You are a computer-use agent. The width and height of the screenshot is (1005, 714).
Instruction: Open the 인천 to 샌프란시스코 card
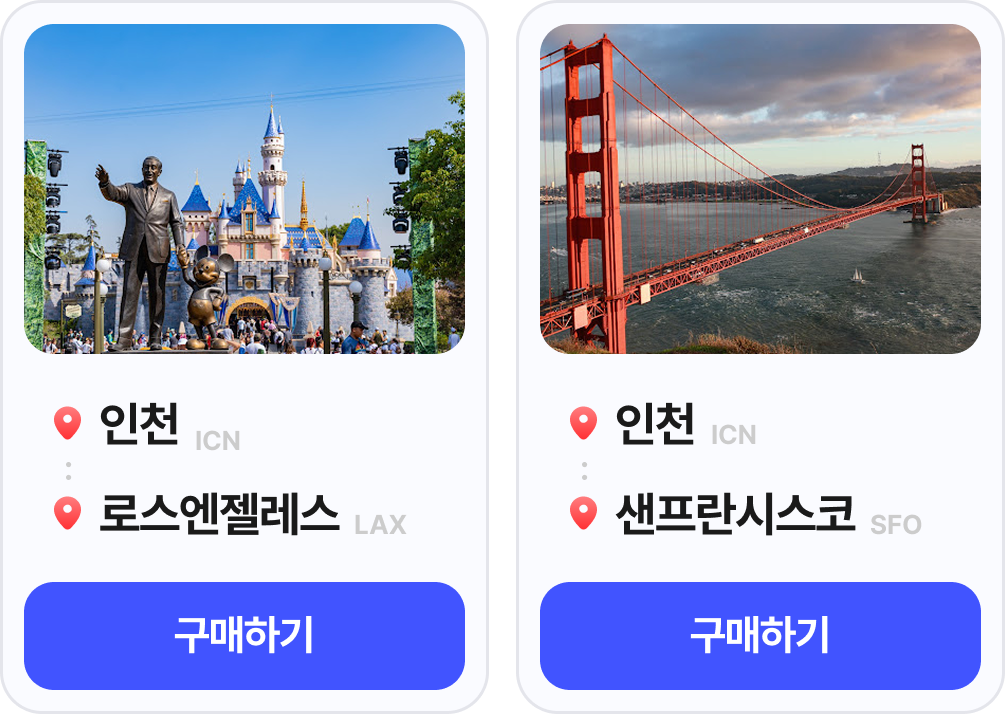click(760, 190)
